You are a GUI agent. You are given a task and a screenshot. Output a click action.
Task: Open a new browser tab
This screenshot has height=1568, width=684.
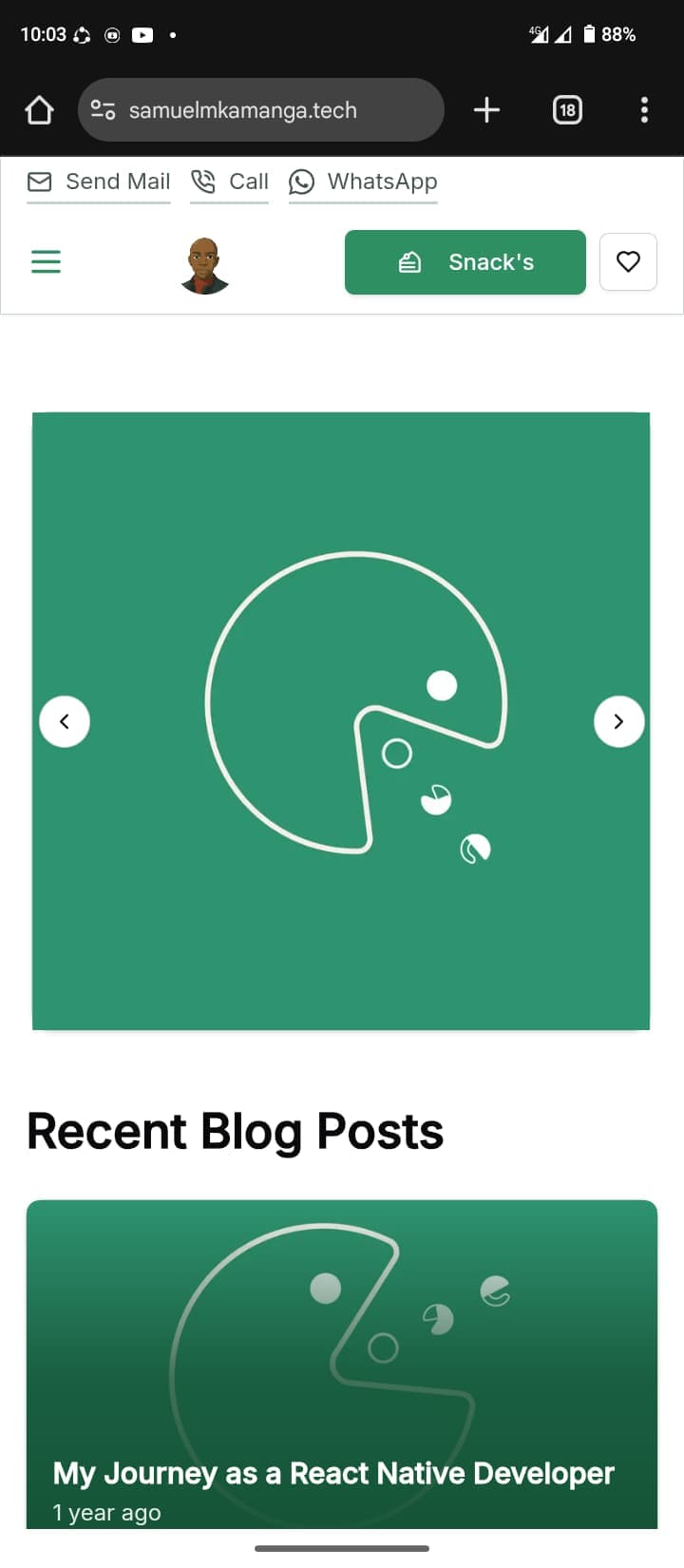pyautogui.click(x=486, y=110)
